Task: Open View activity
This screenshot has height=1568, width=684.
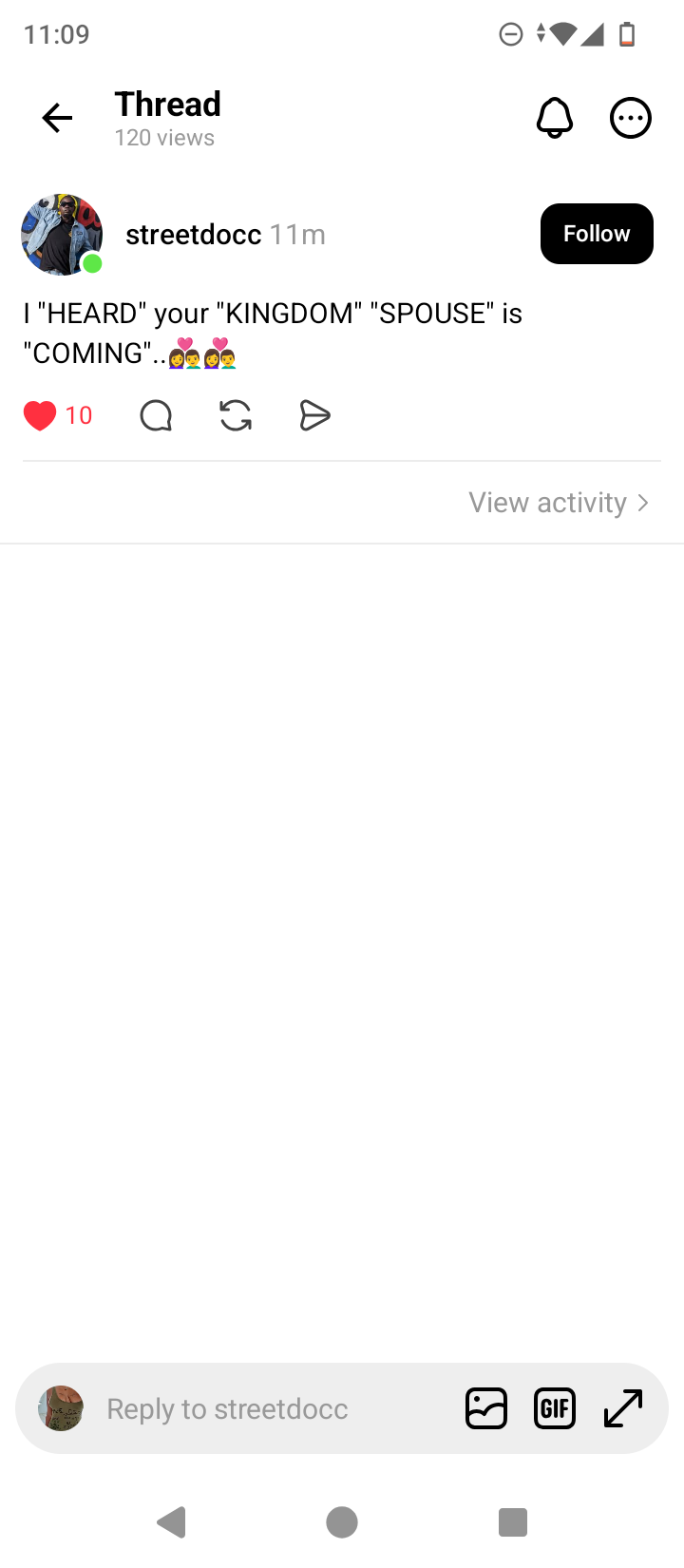Action: (559, 503)
